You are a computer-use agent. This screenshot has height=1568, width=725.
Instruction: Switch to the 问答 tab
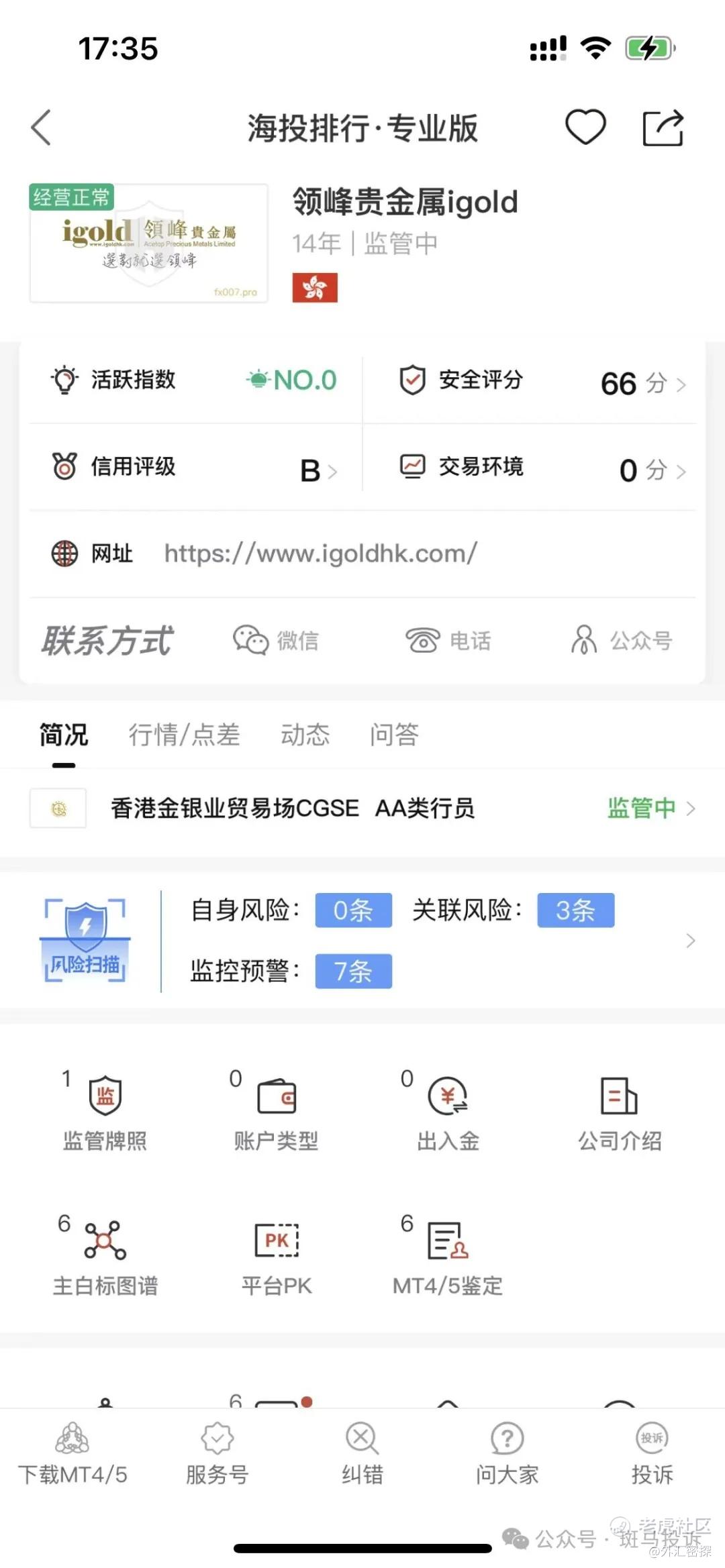pyautogui.click(x=394, y=735)
